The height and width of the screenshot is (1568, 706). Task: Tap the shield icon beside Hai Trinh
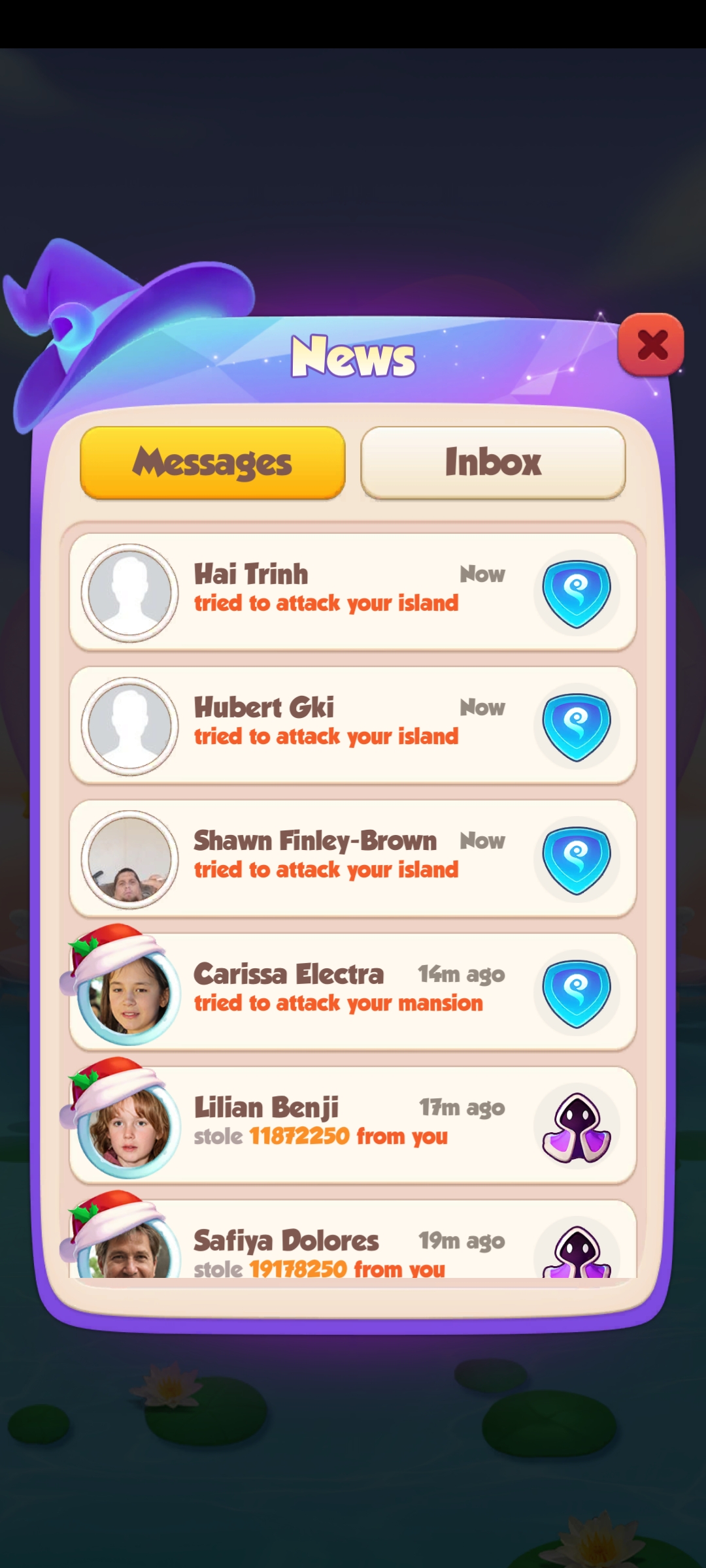tap(577, 594)
